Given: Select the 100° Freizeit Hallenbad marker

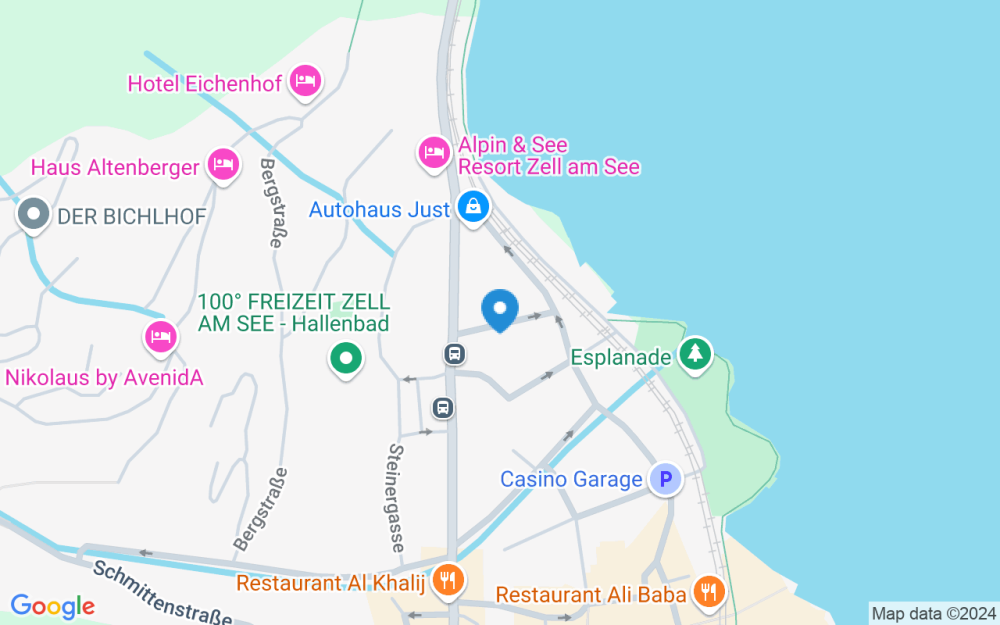Looking at the screenshot, I should pyautogui.click(x=346, y=357).
